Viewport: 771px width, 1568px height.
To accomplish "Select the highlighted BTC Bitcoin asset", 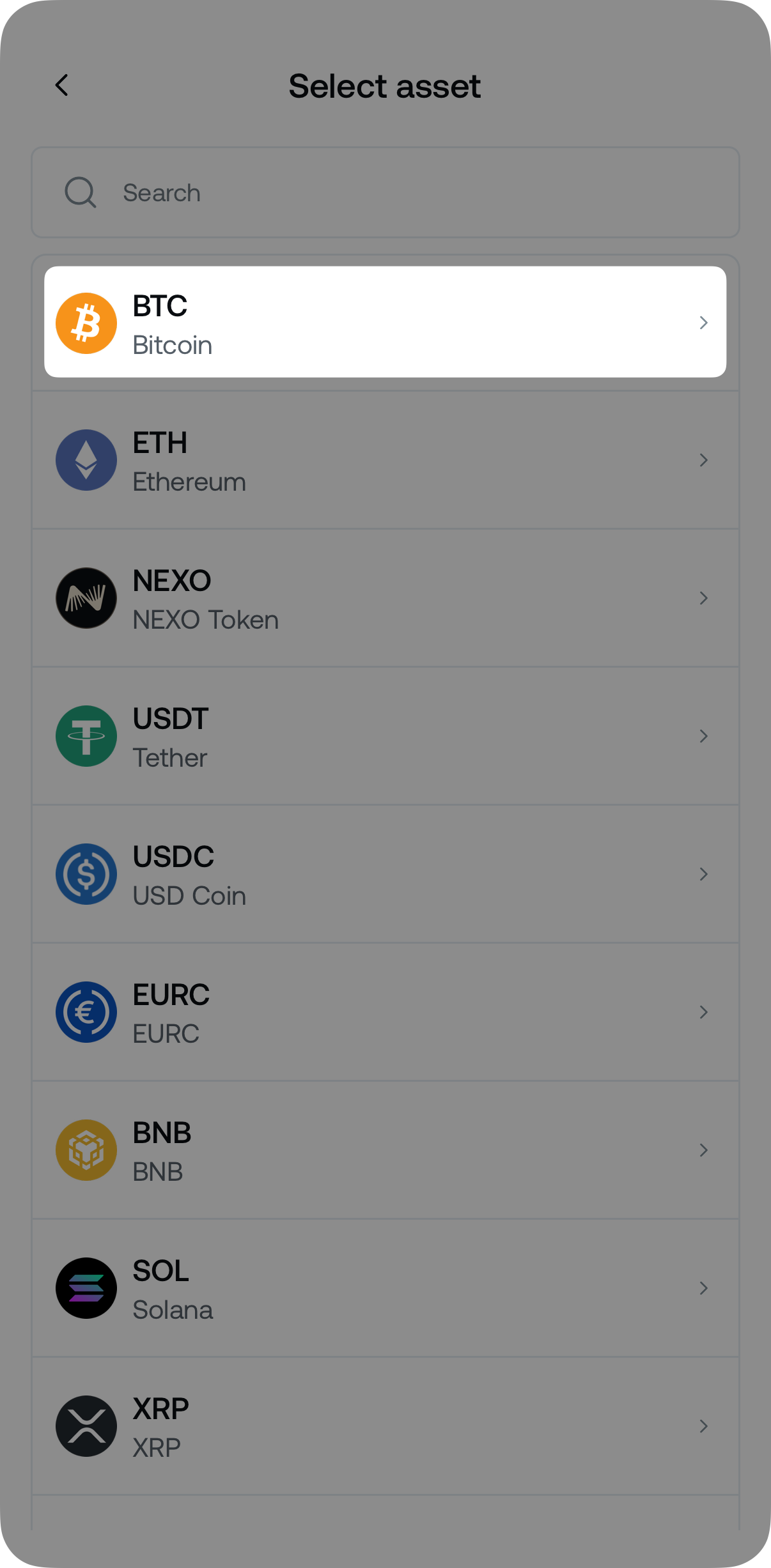I will (x=385, y=323).
